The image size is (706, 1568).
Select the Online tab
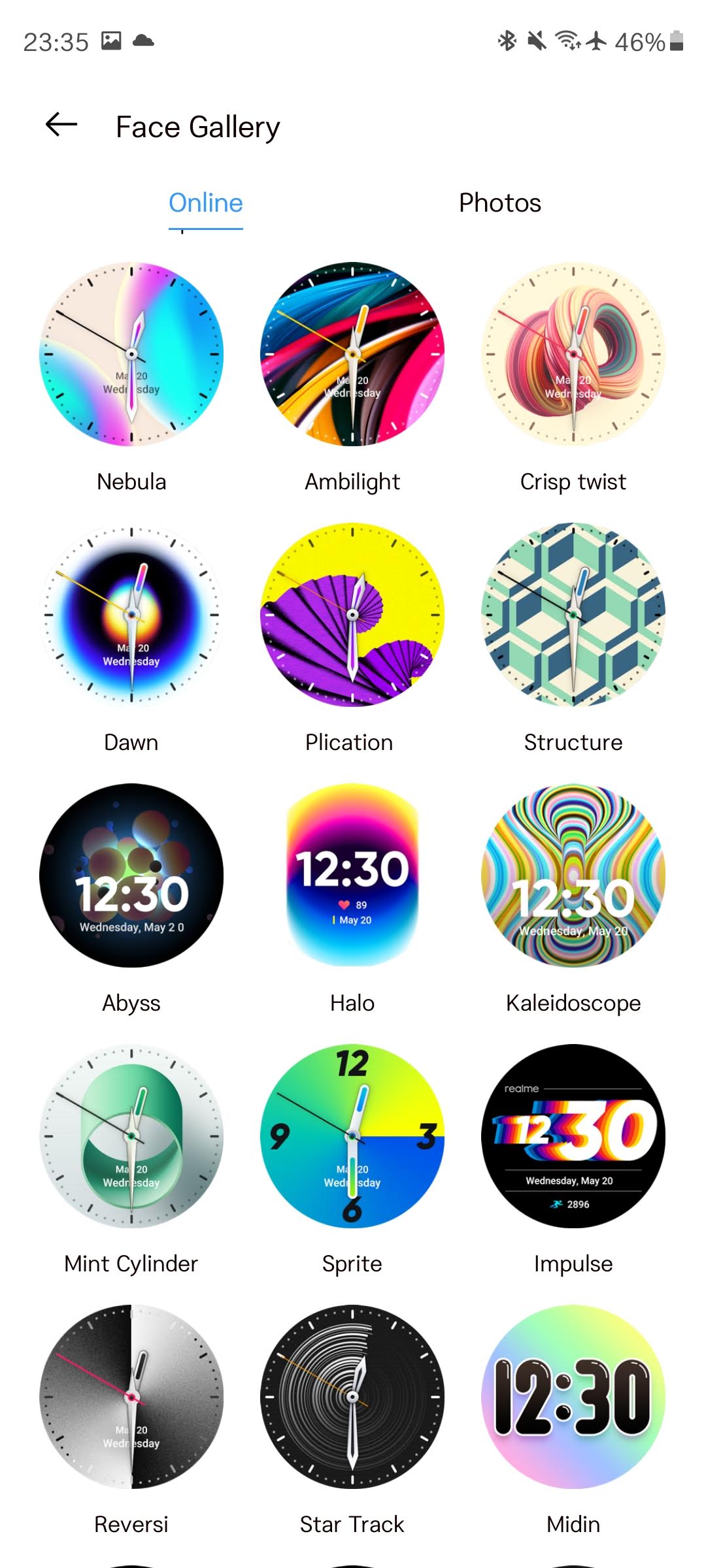pyautogui.click(x=206, y=203)
